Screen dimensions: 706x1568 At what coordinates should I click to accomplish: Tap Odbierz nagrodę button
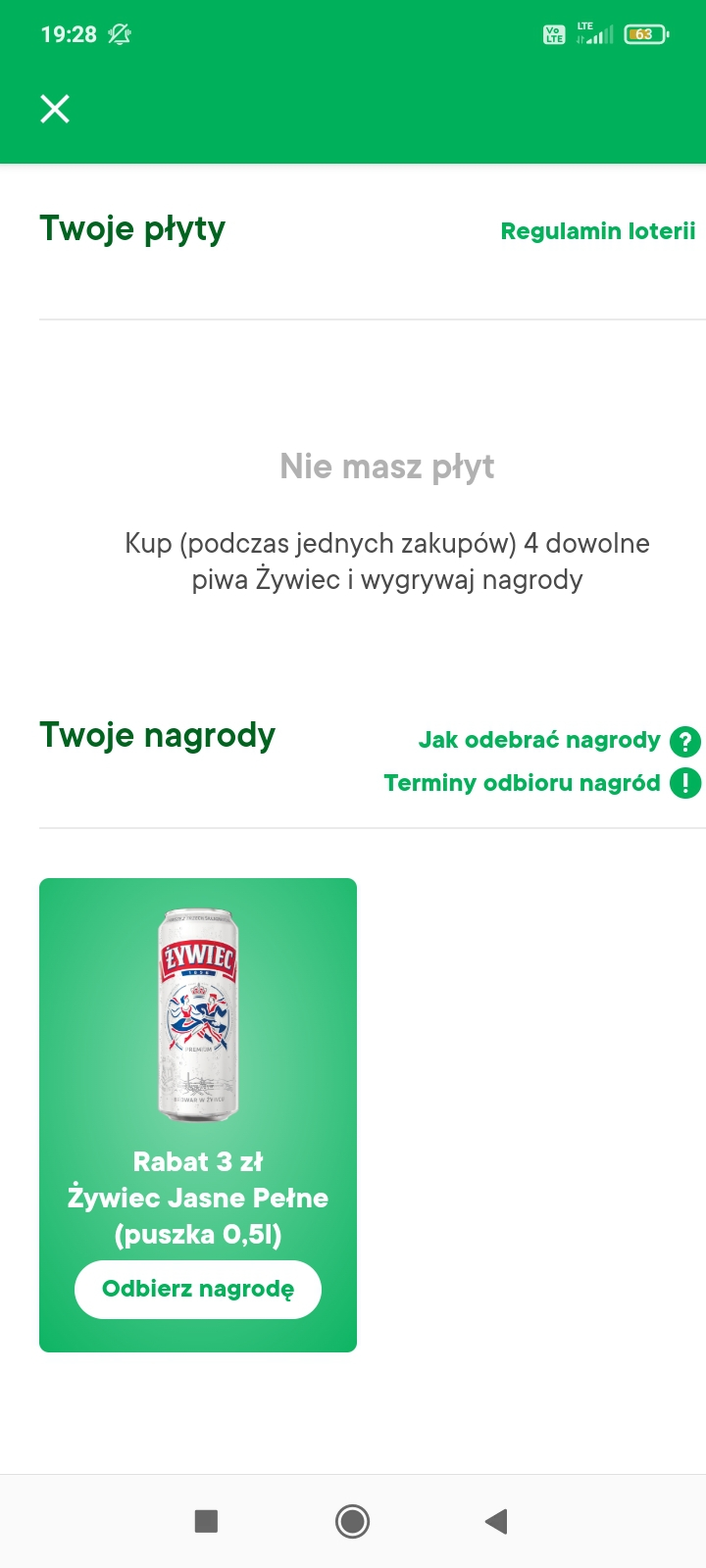pyautogui.click(x=198, y=1289)
